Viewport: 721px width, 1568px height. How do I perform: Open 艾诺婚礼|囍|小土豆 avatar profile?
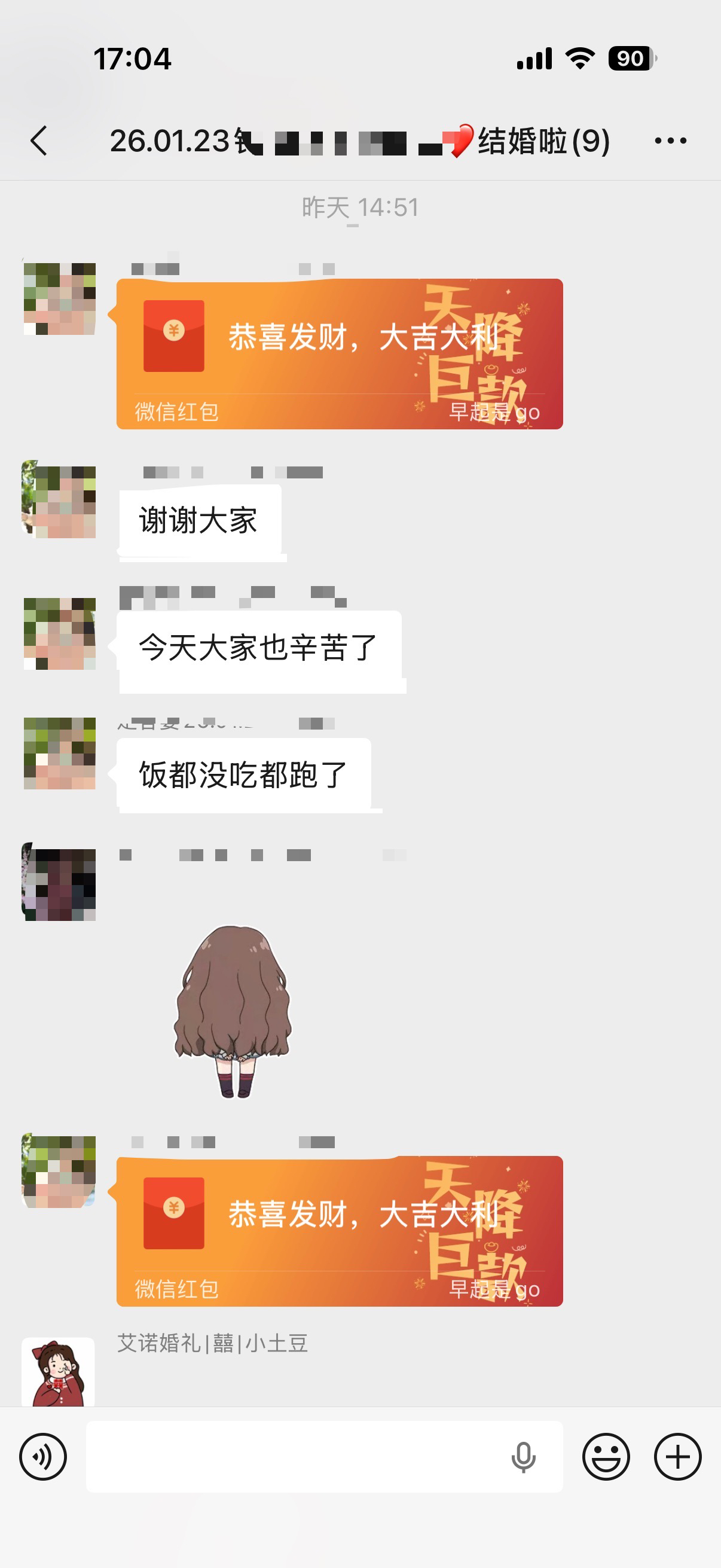click(59, 1372)
